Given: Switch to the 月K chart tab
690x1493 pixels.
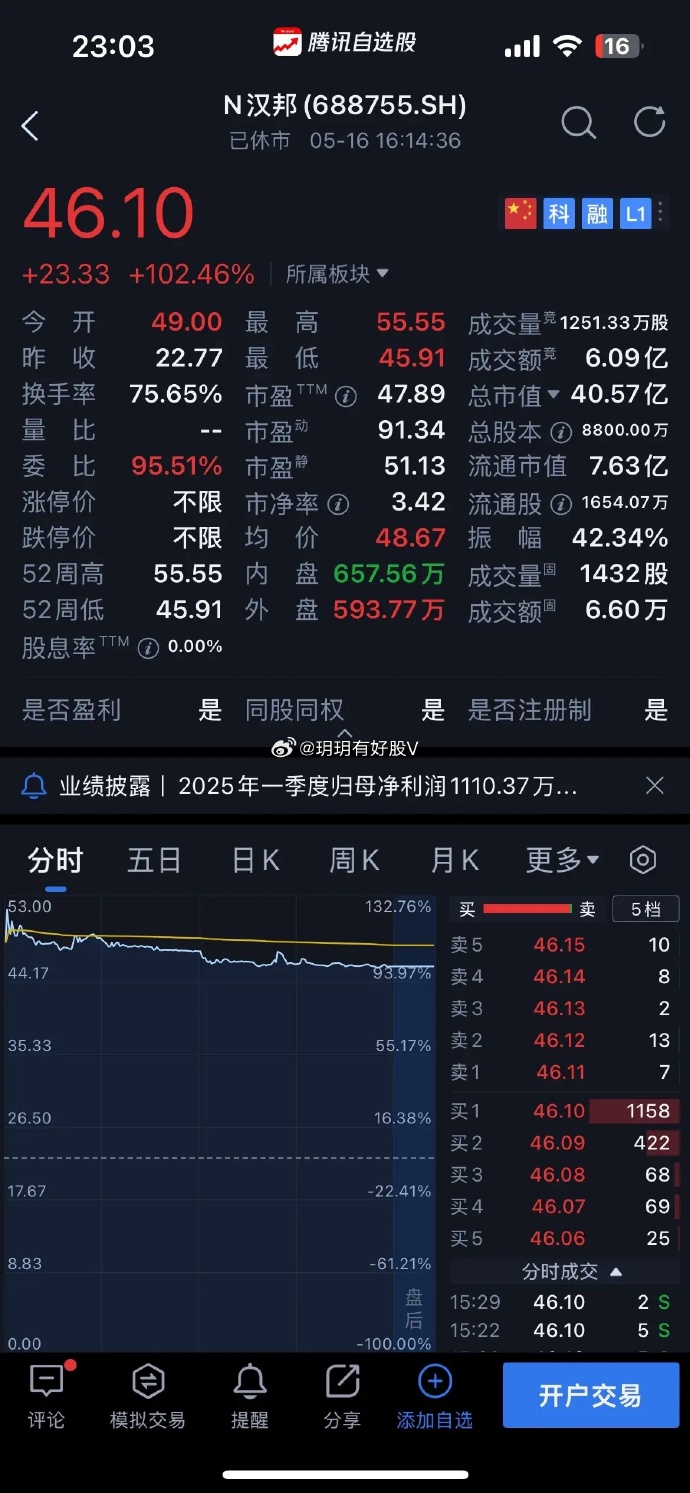Looking at the screenshot, I should [454, 860].
